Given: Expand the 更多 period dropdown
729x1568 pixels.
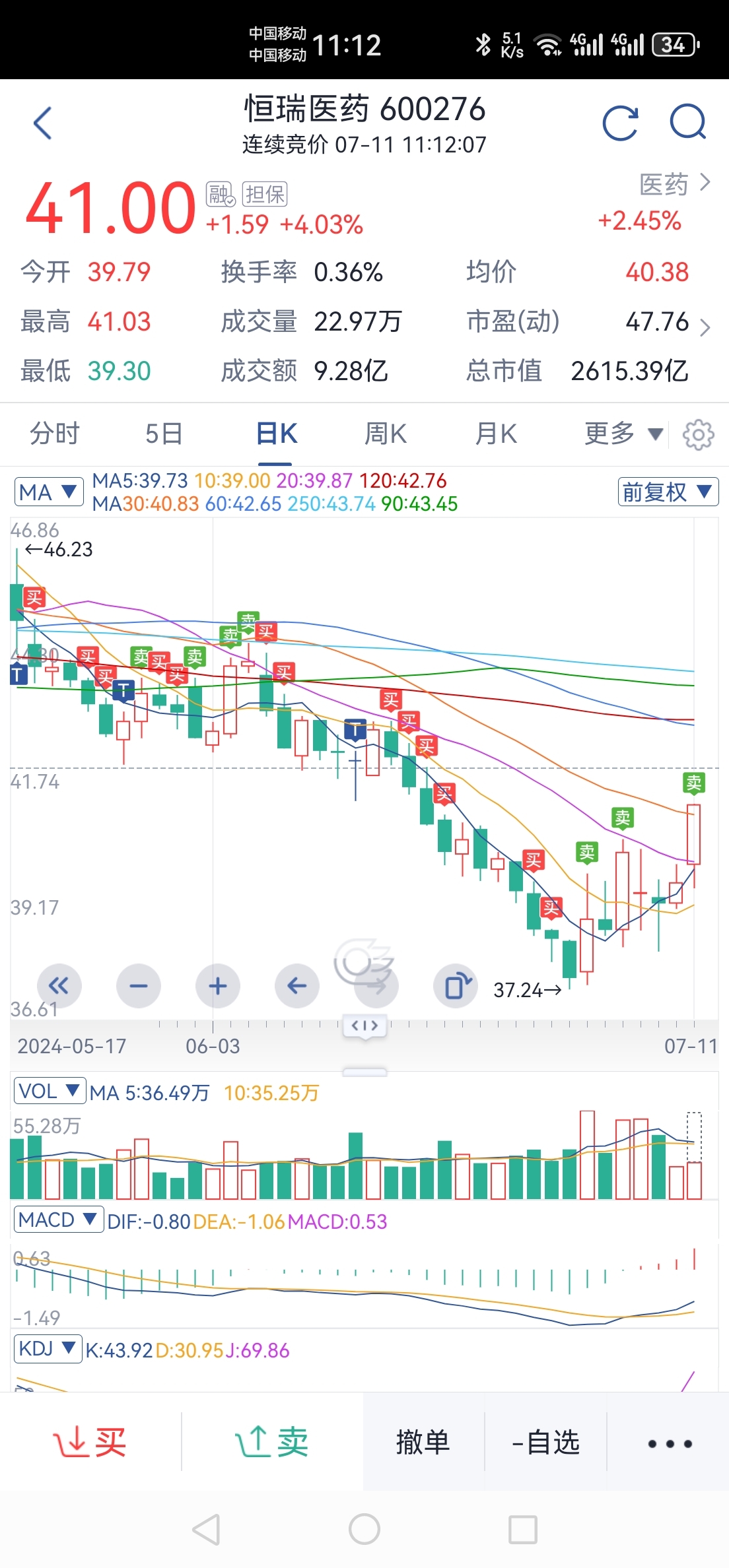Looking at the screenshot, I should (x=623, y=434).
